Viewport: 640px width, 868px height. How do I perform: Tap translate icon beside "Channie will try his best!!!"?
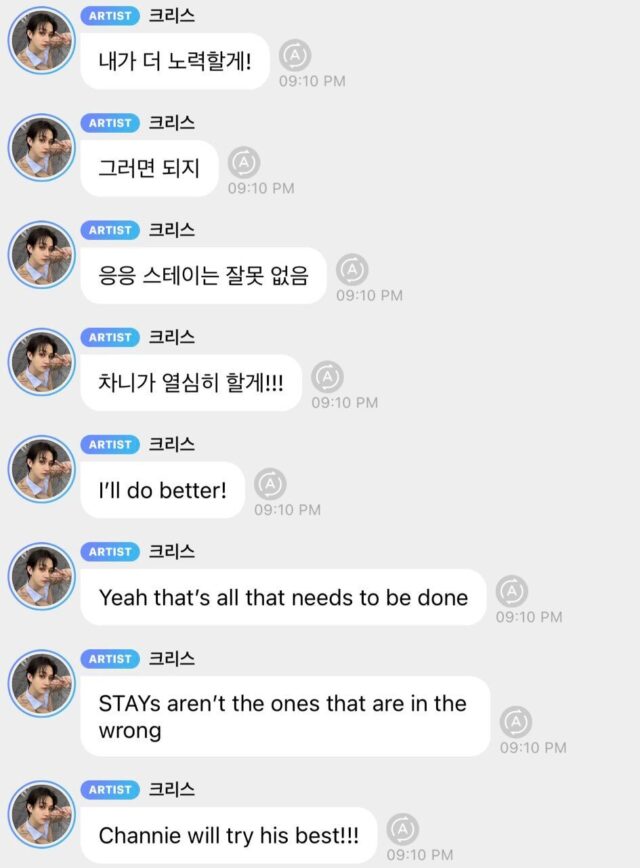pos(403,829)
